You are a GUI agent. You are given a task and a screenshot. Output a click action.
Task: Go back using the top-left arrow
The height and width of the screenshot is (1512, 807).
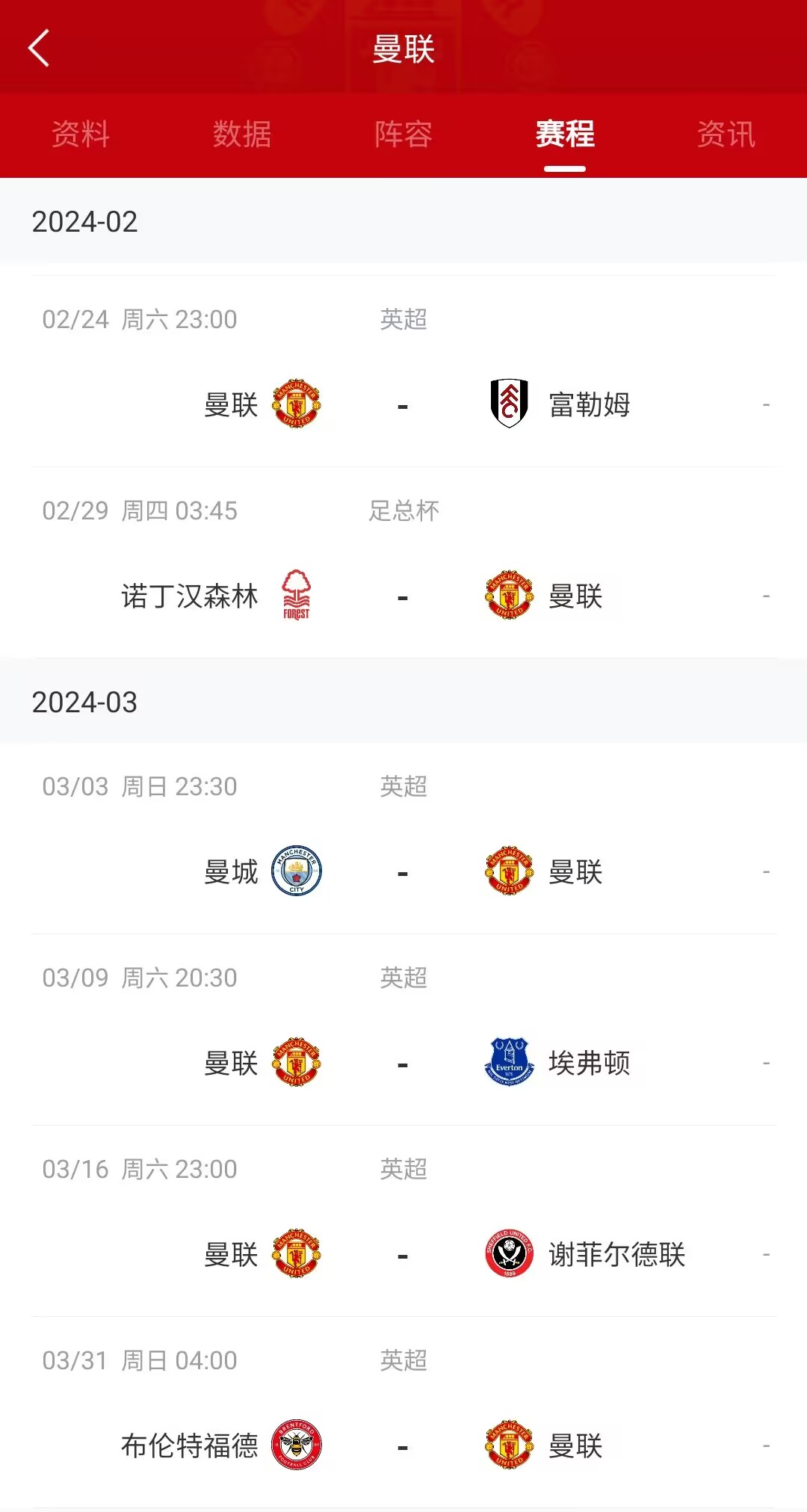[x=39, y=49]
